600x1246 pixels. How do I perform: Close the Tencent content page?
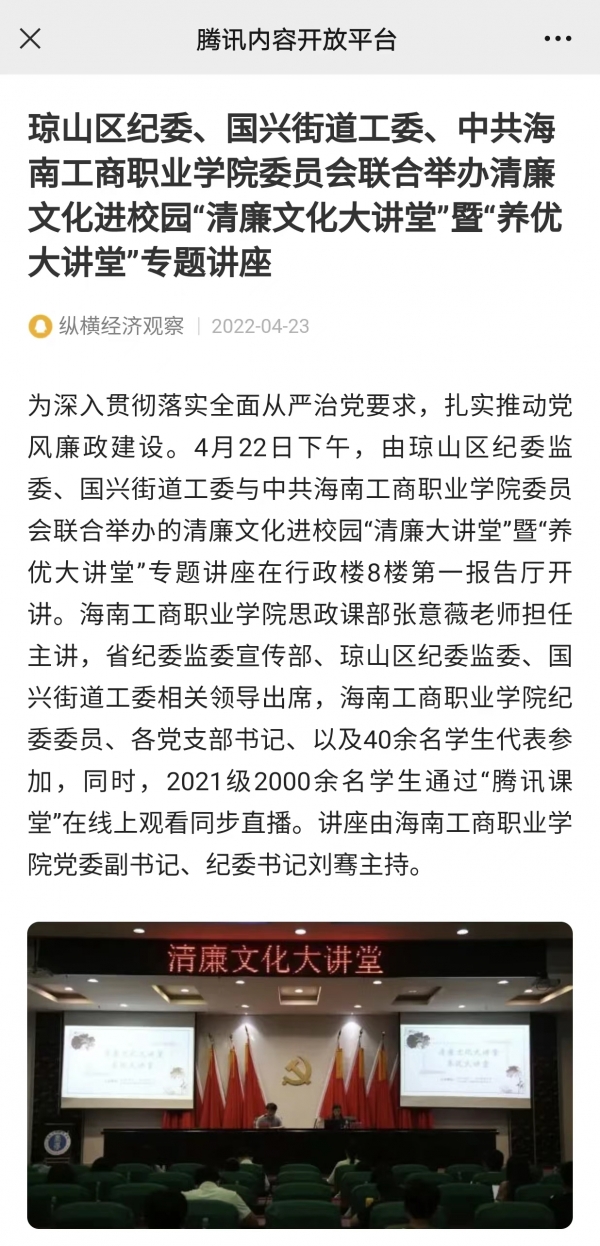click(31, 39)
